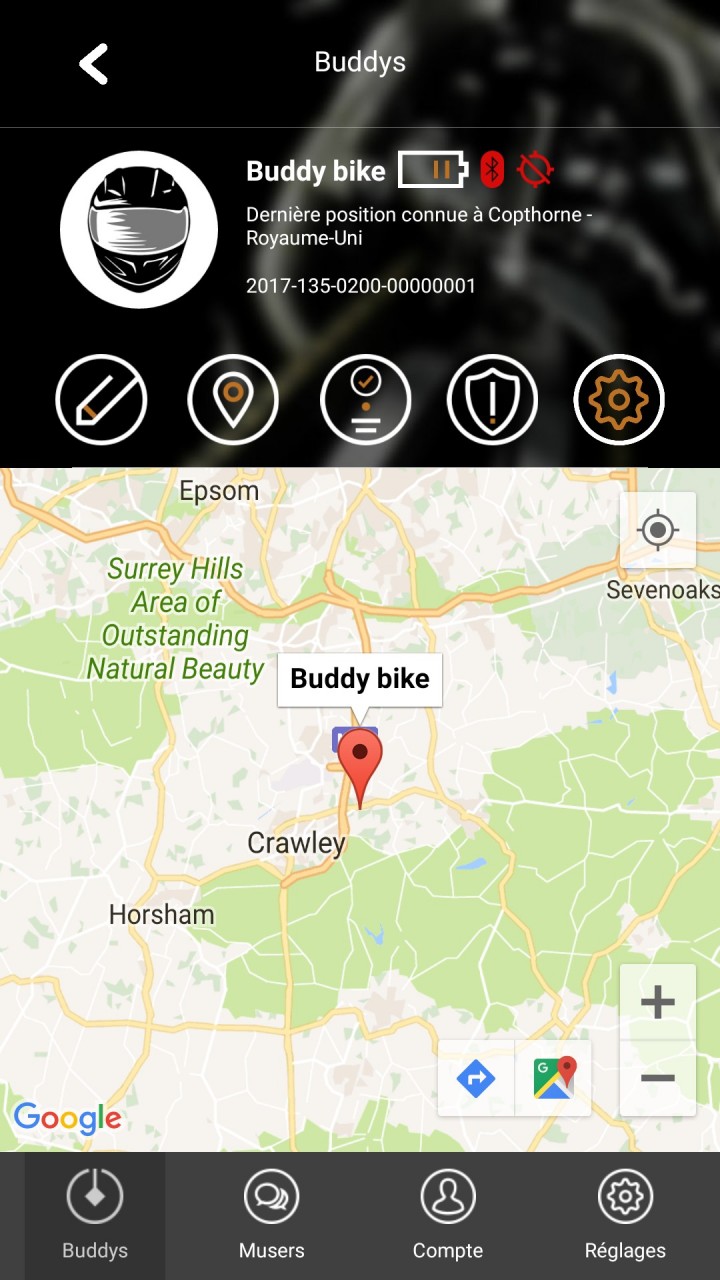This screenshot has height=1280, width=720.
Task: Open the checklist icon with checkmark
Action: point(365,400)
